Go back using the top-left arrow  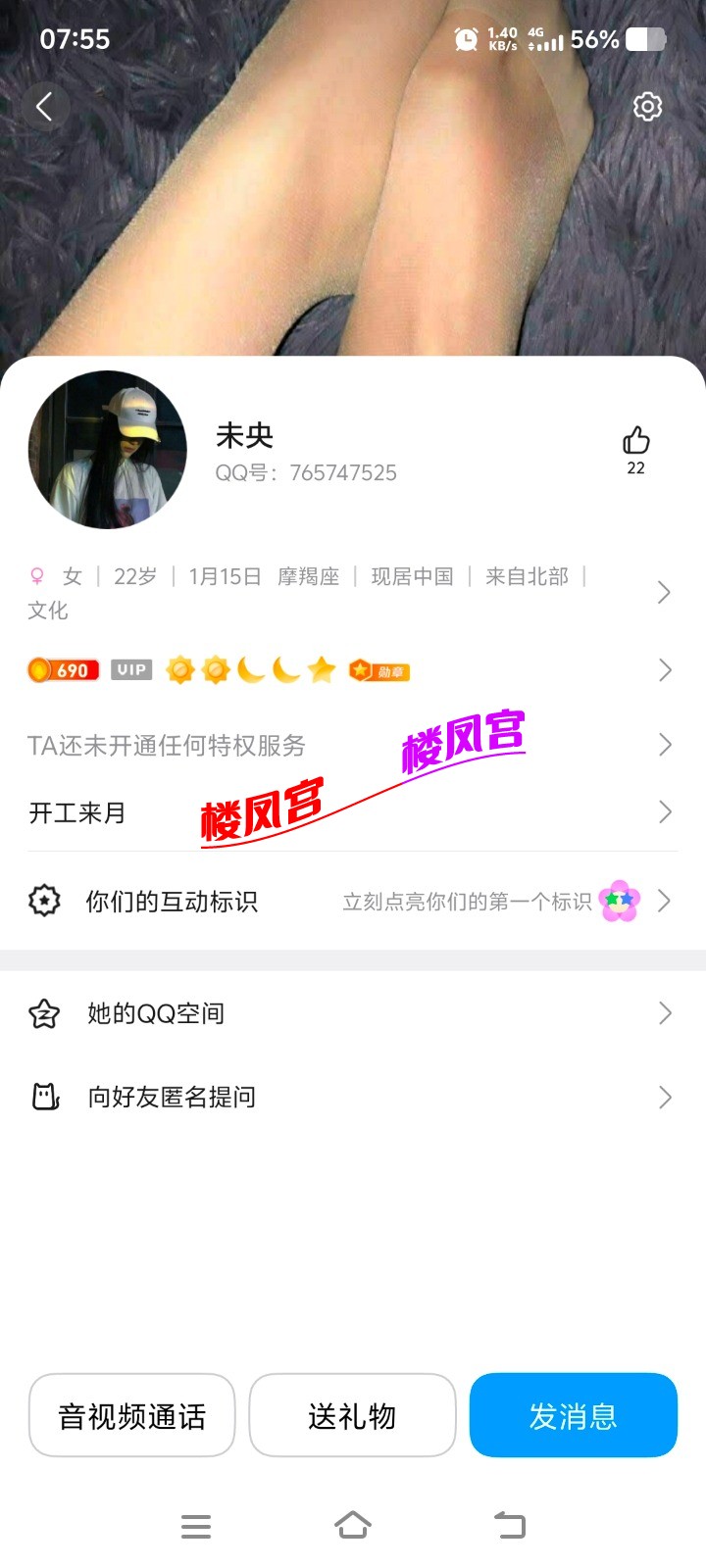[44, 106]
